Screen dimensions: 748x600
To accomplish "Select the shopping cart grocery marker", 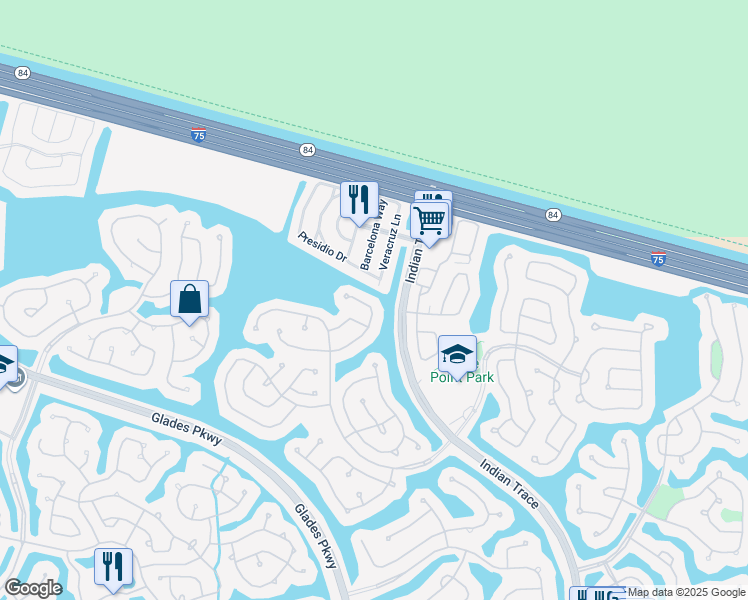I will pos(430,220).
